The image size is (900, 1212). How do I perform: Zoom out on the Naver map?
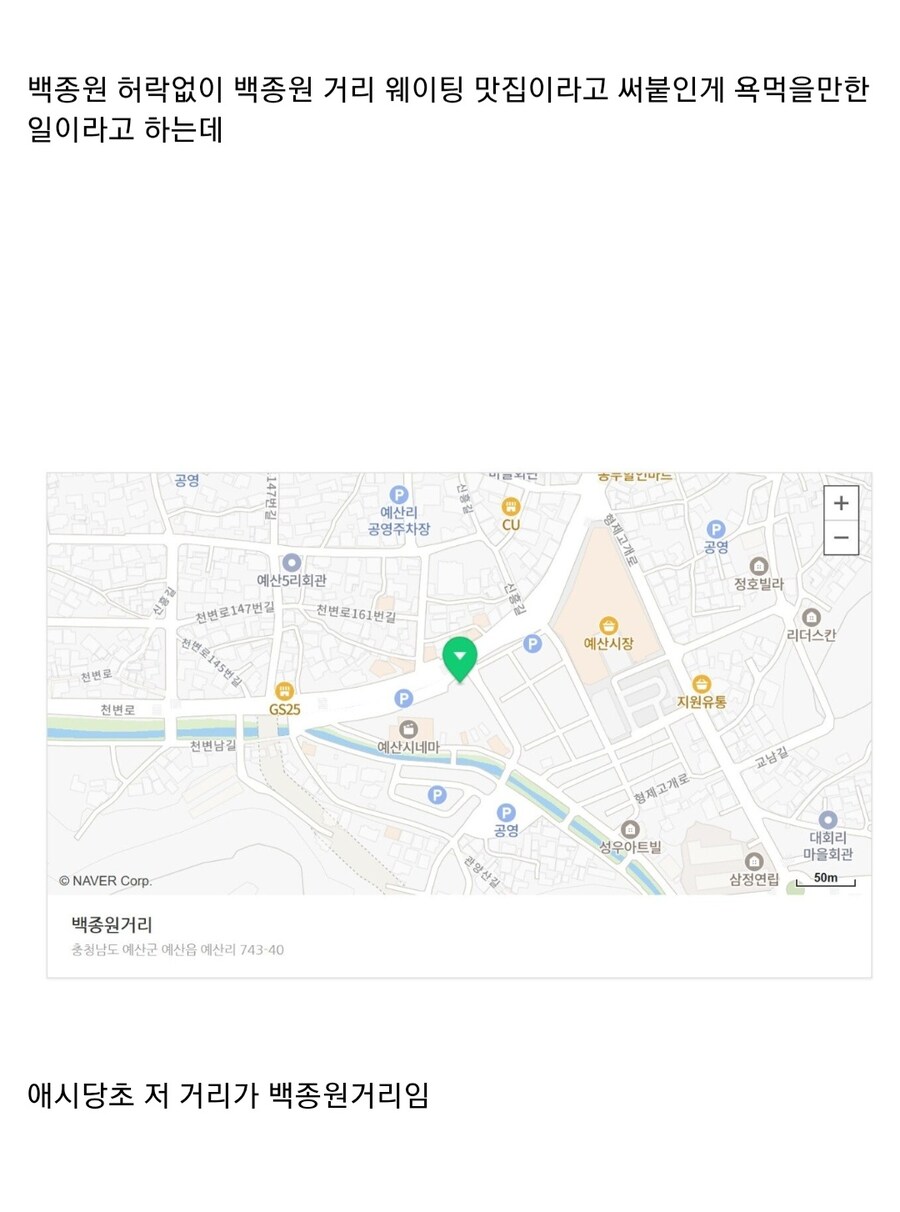[x=841, y=538]
